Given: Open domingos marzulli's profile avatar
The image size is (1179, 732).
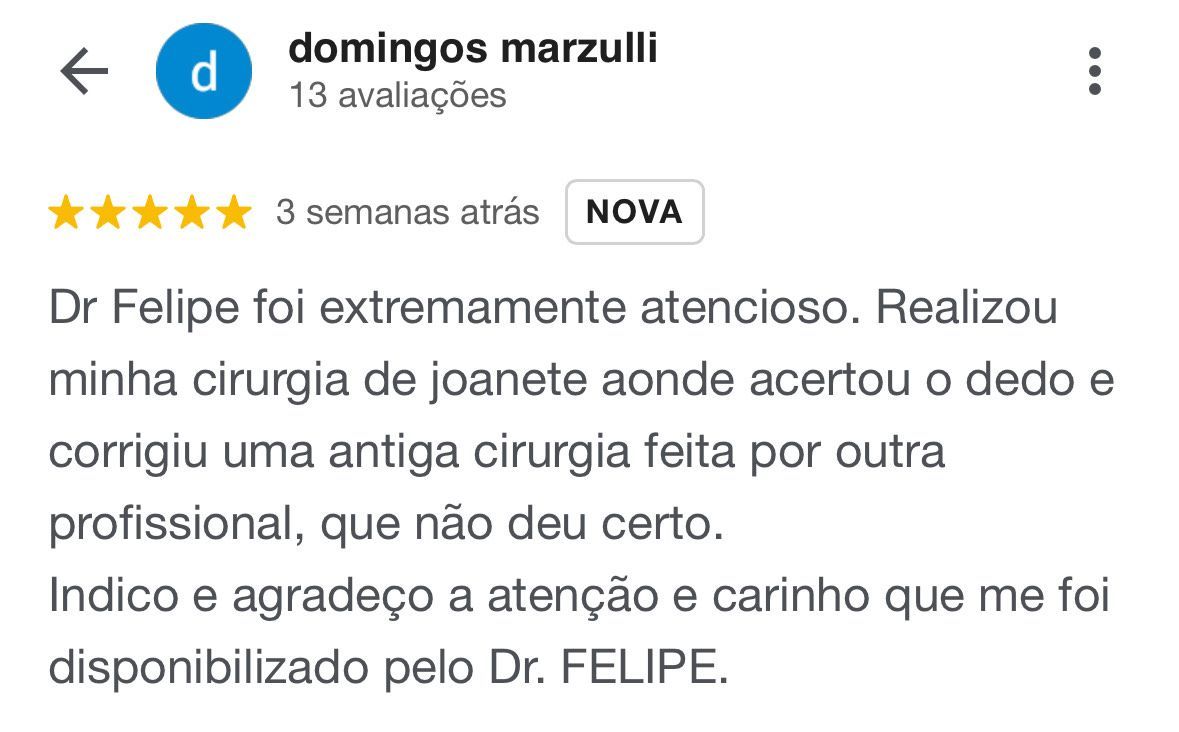Looking at the screenshot, I should 204,71.
